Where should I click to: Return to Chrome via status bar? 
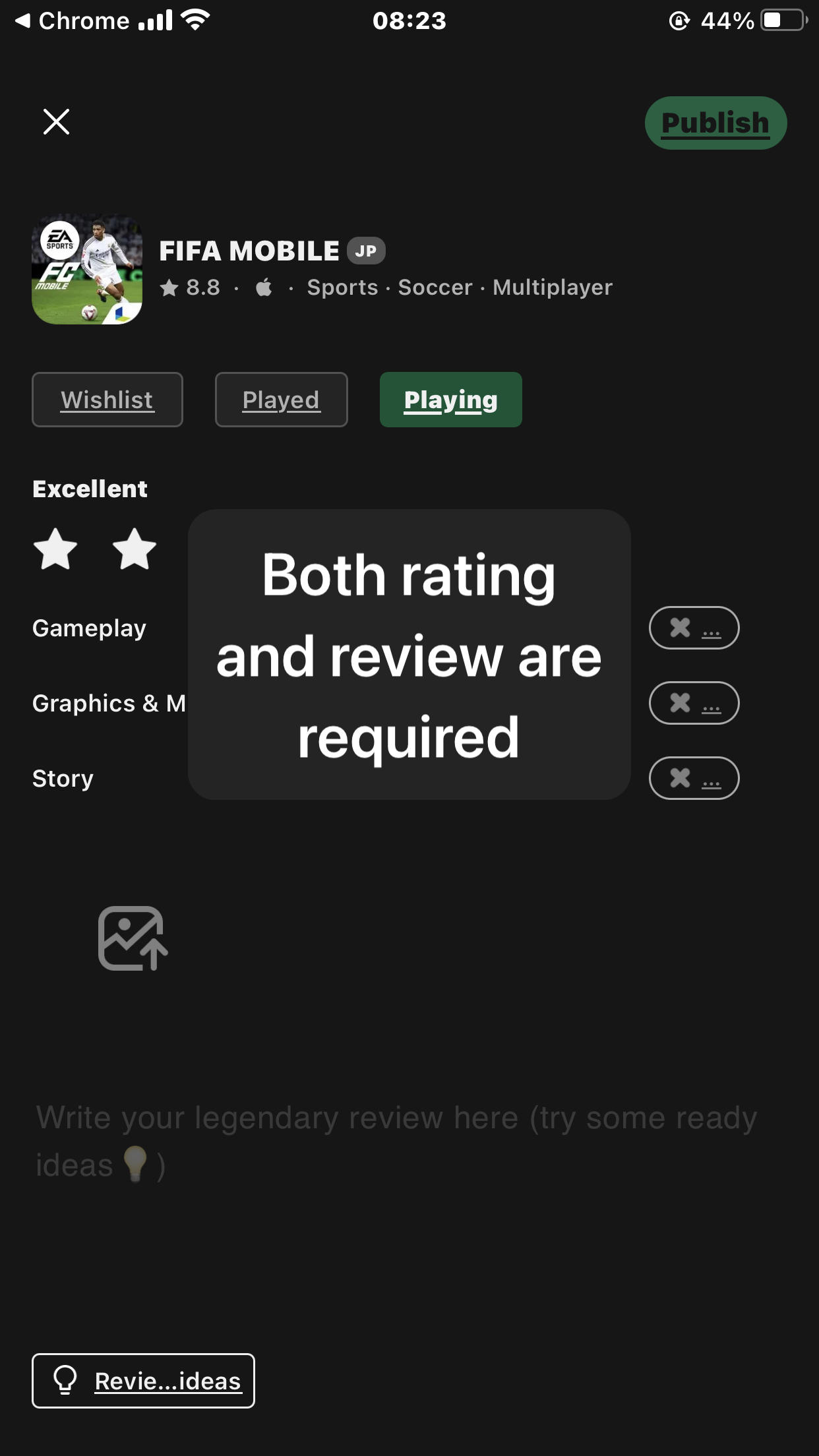(73, 21)
